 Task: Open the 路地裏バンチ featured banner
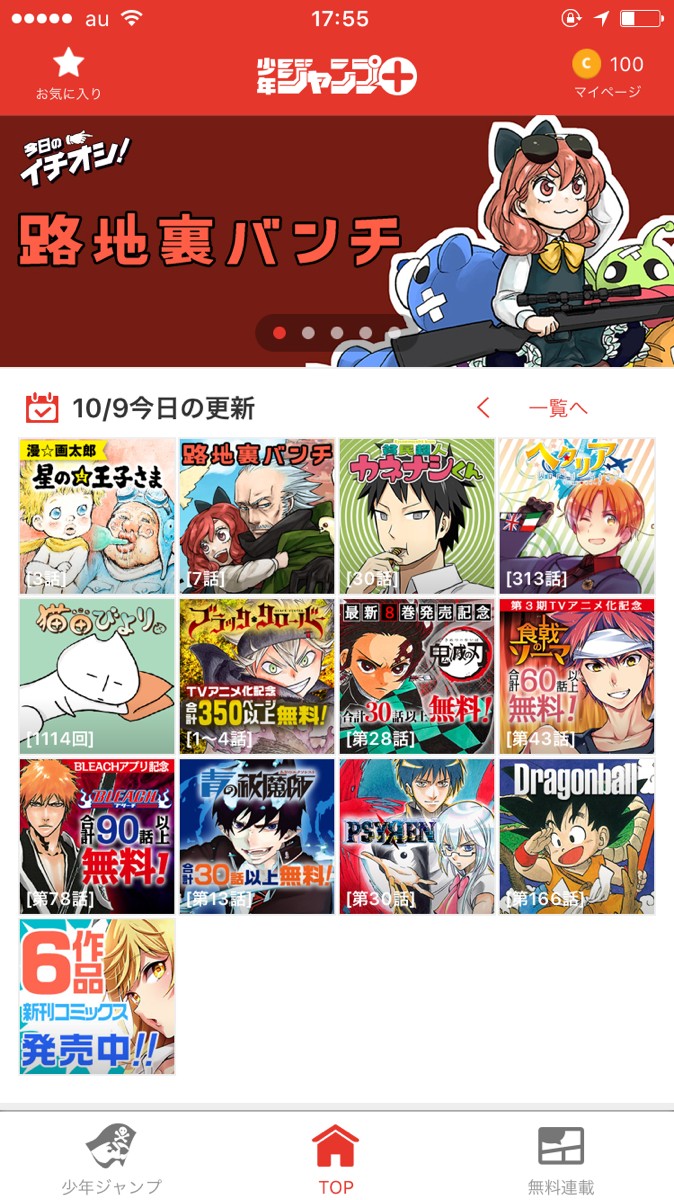pyautogui.click(x=336, y=240)
